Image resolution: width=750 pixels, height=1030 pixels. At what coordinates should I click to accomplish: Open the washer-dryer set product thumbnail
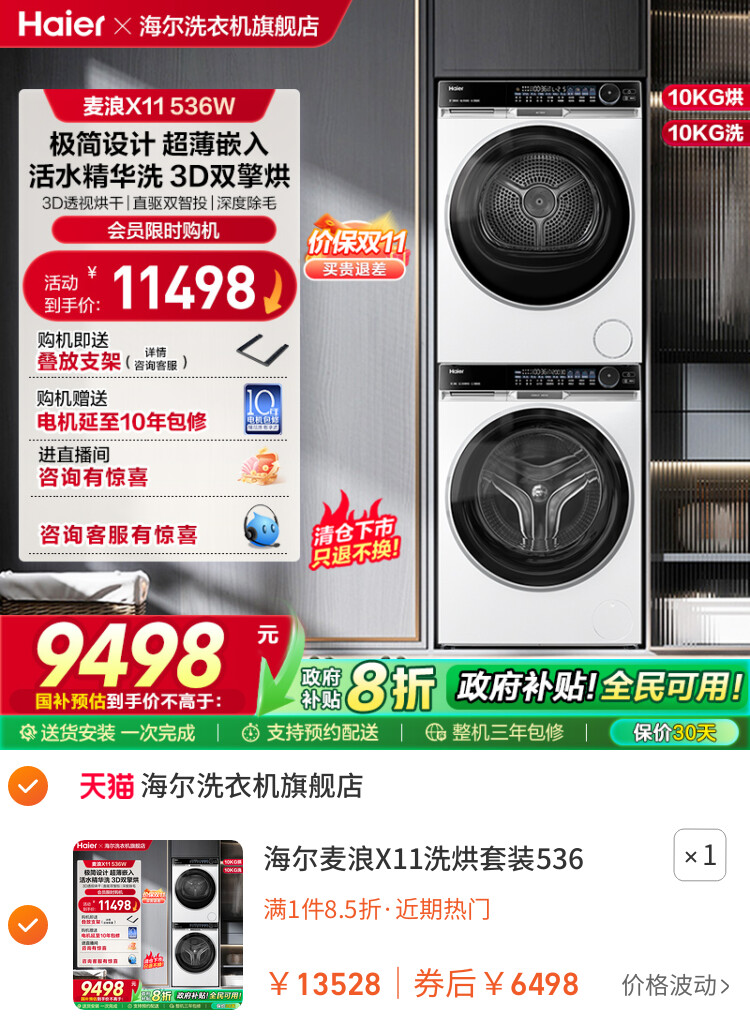coord(158,924)
